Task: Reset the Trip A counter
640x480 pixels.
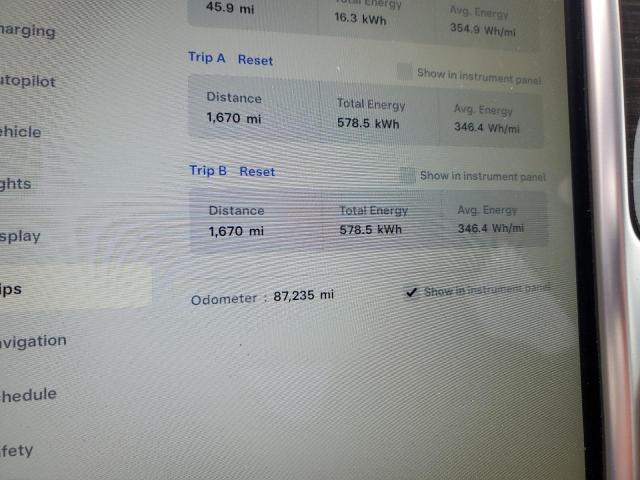Action: tap(255, 60)
